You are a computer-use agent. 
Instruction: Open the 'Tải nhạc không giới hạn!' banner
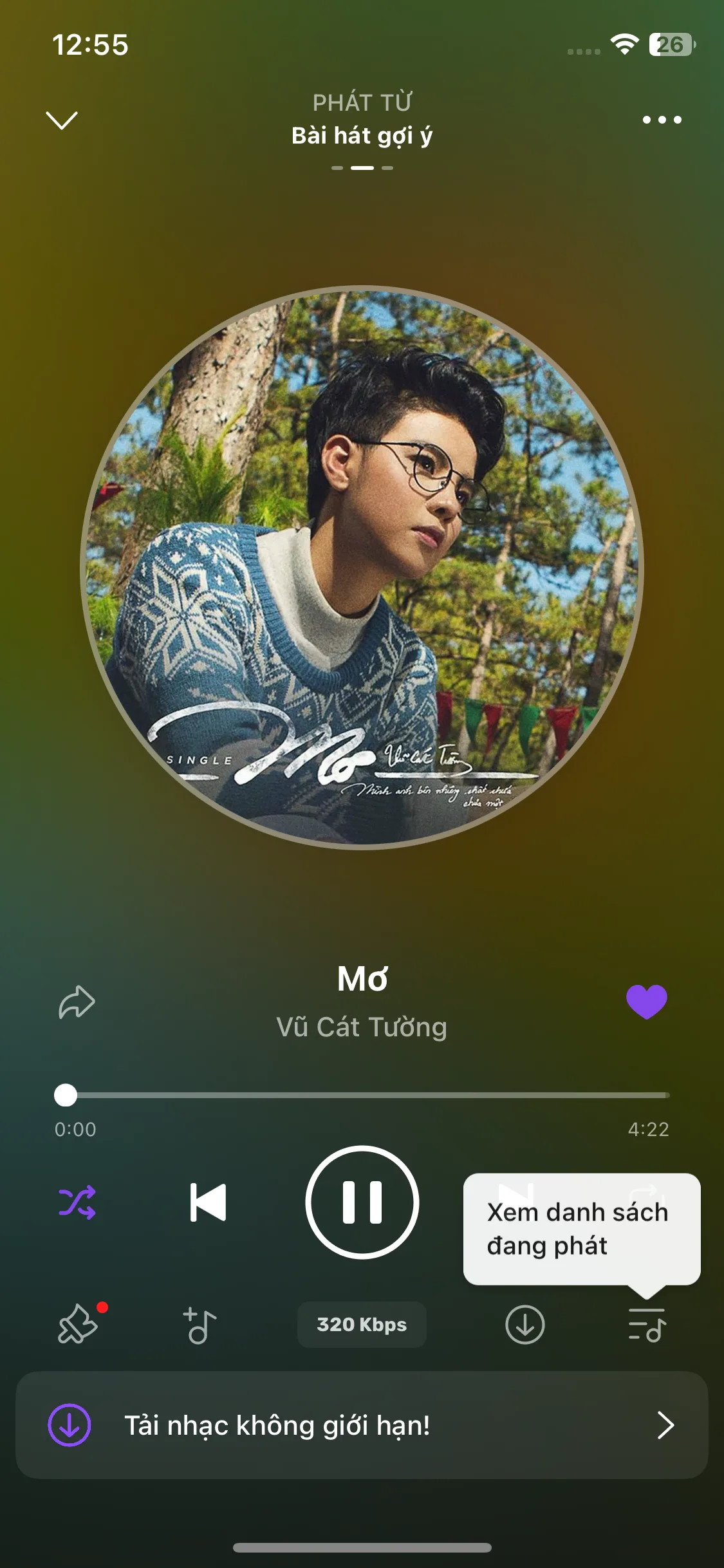(362, 1425)
